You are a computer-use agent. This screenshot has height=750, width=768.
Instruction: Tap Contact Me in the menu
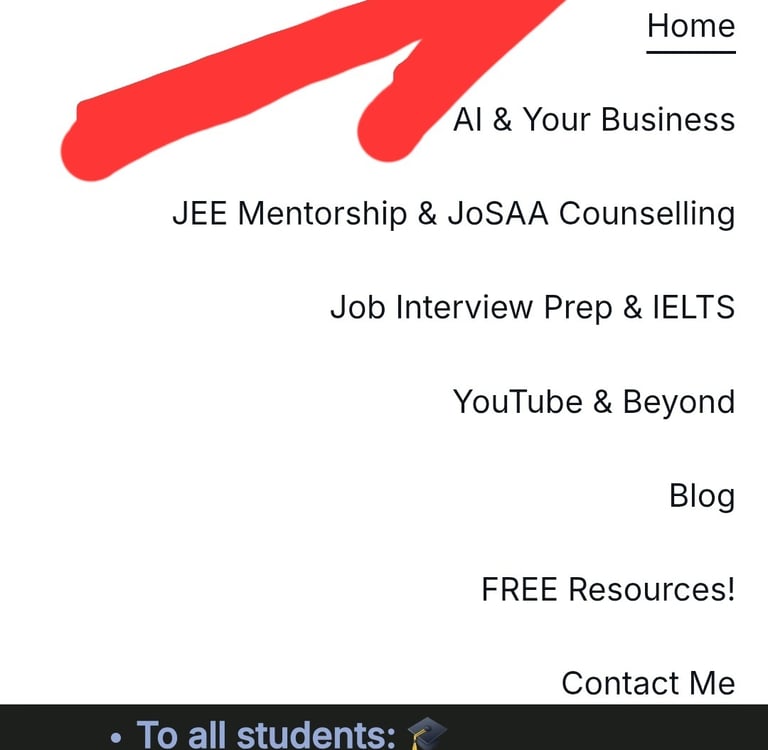coord(647,683)
